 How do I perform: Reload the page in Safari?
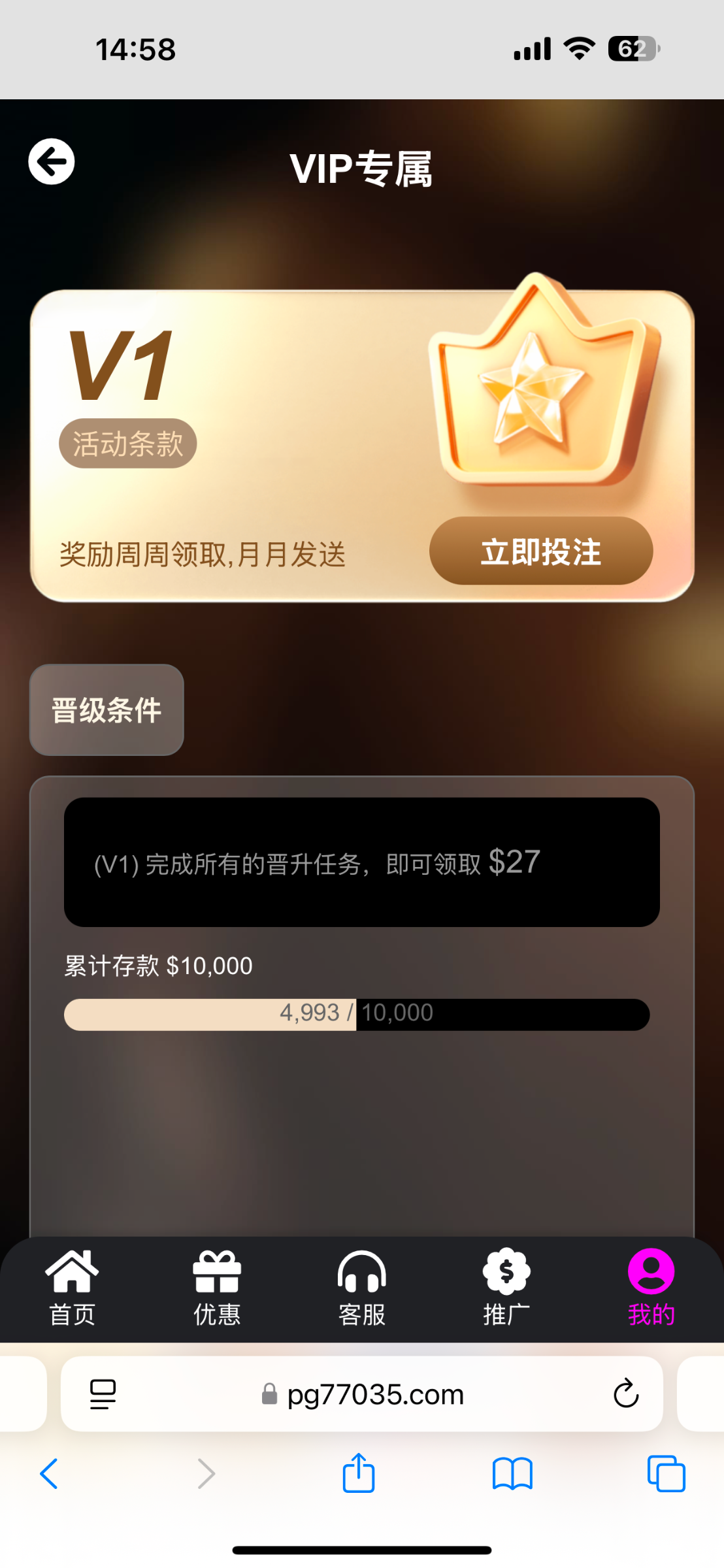tap(625, 1394)
